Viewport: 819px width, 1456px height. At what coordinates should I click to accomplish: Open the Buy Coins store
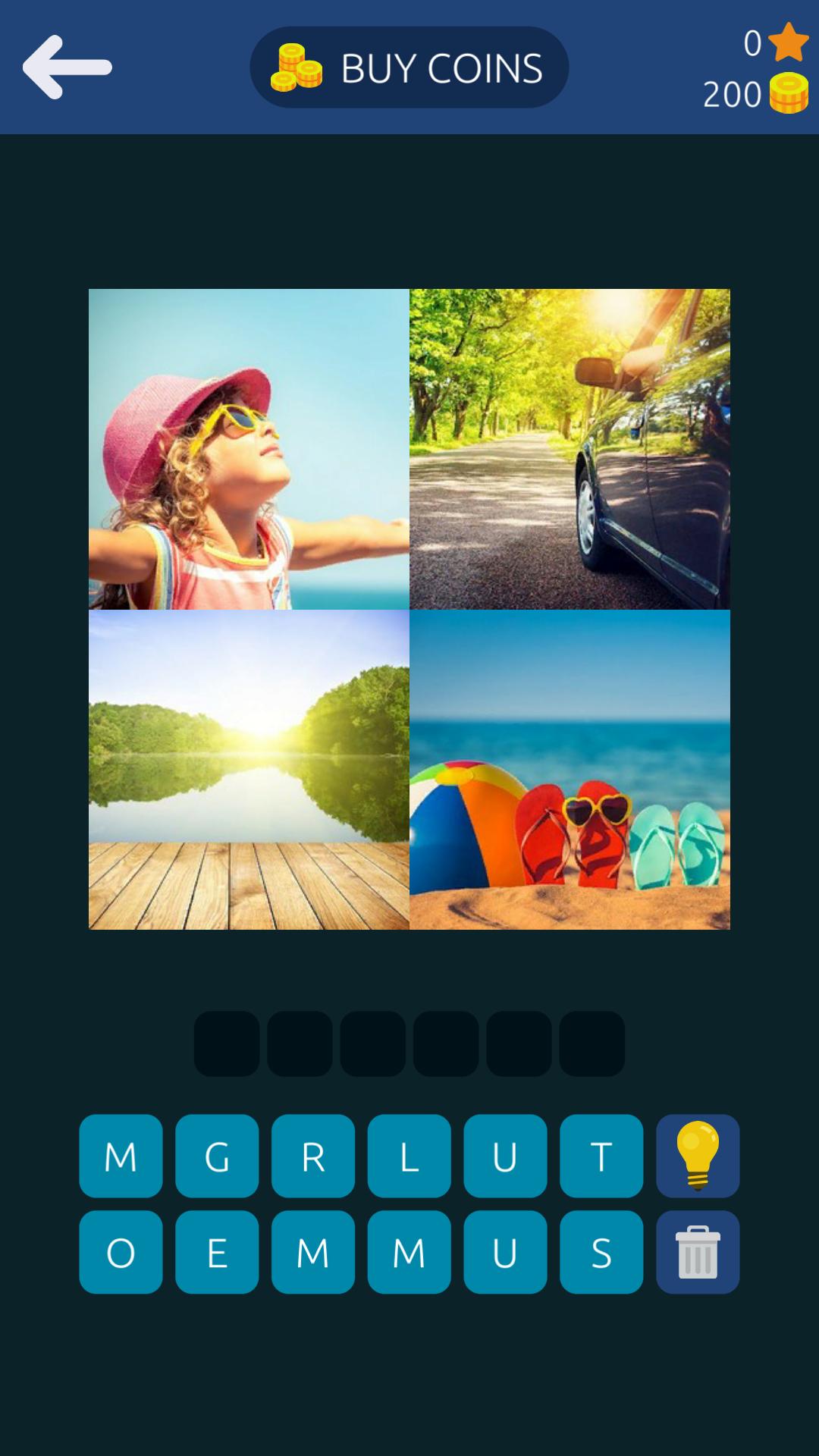tap(409, 67)
